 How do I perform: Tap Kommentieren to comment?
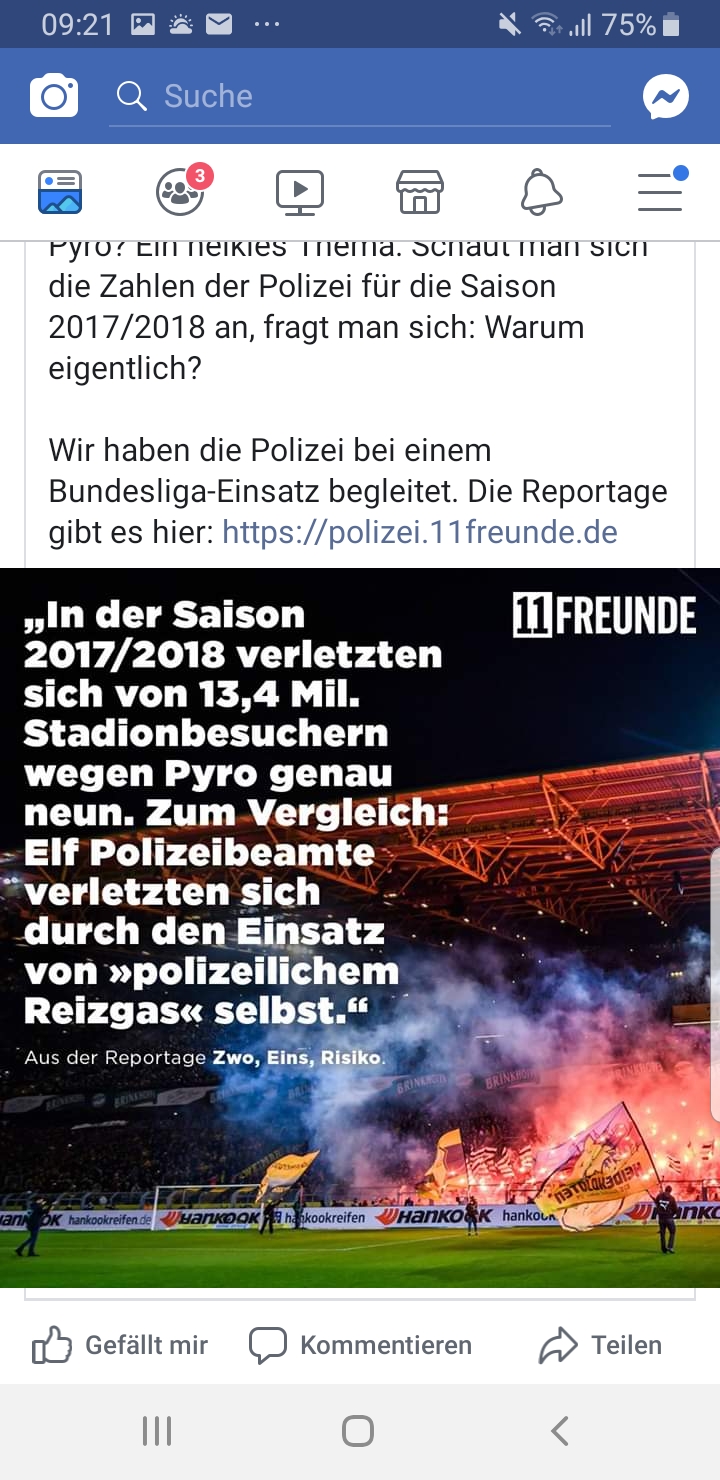(360, 1345)
